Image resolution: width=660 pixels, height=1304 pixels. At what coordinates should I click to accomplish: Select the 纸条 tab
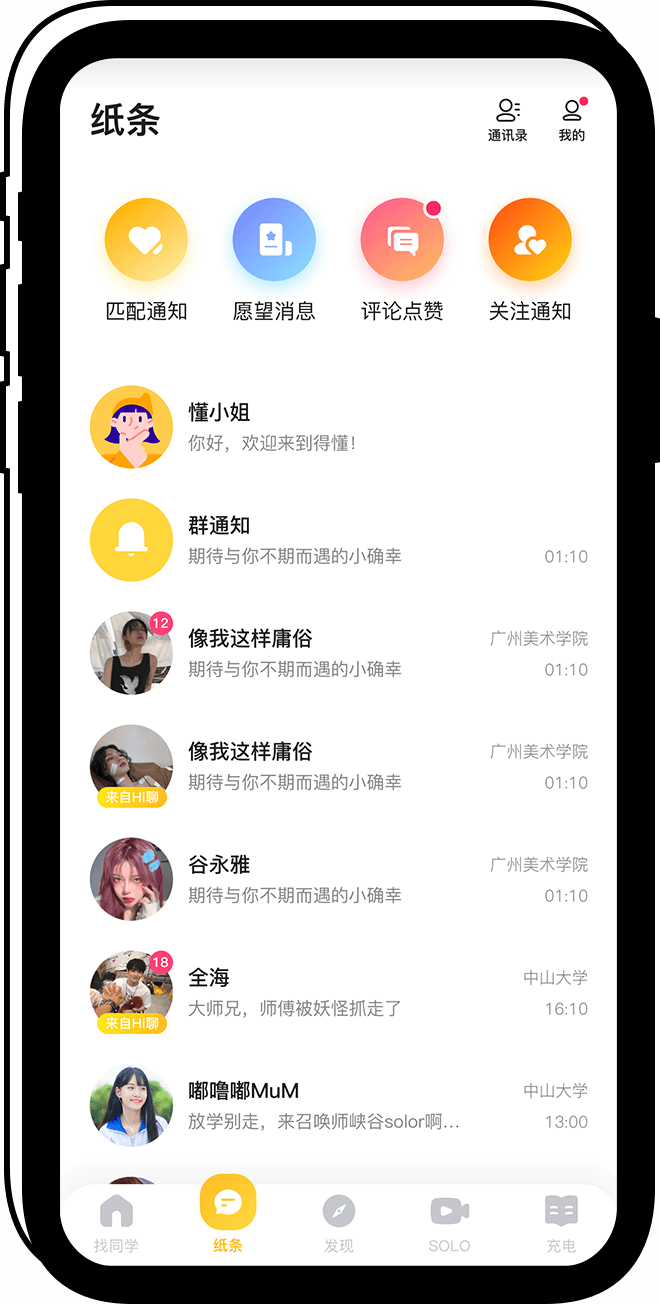point(228,1215)
